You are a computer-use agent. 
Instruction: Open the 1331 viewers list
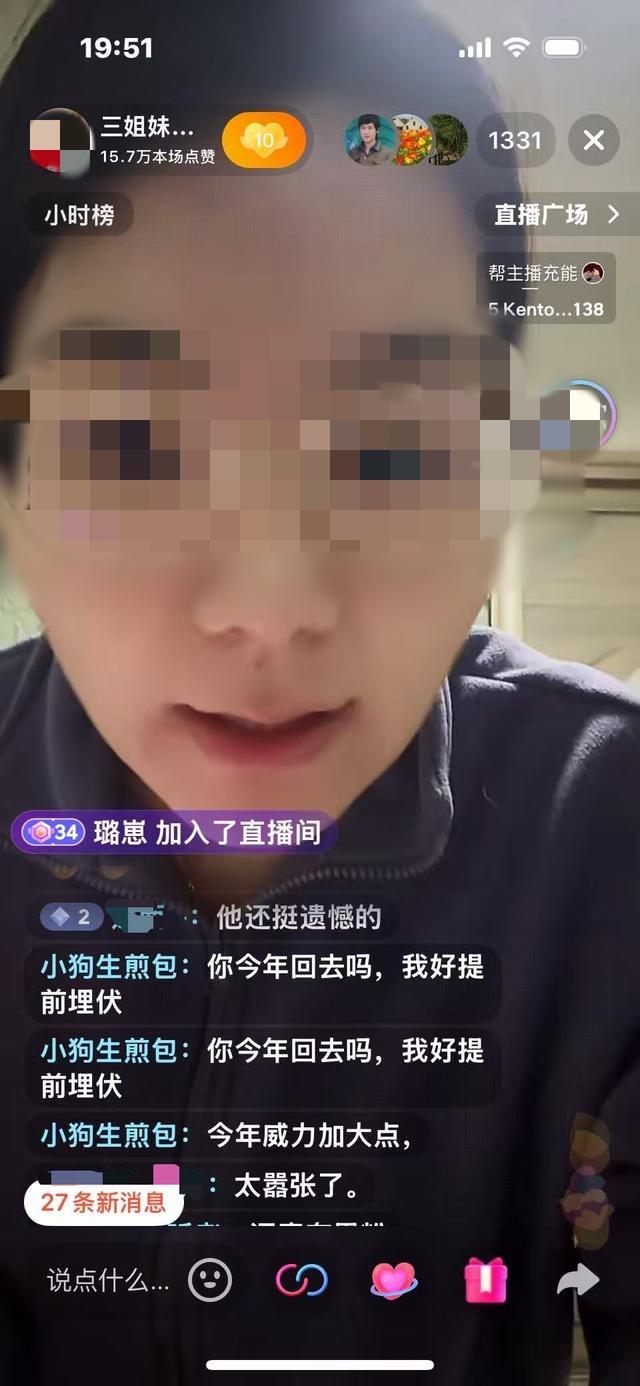tap(515, 140)
